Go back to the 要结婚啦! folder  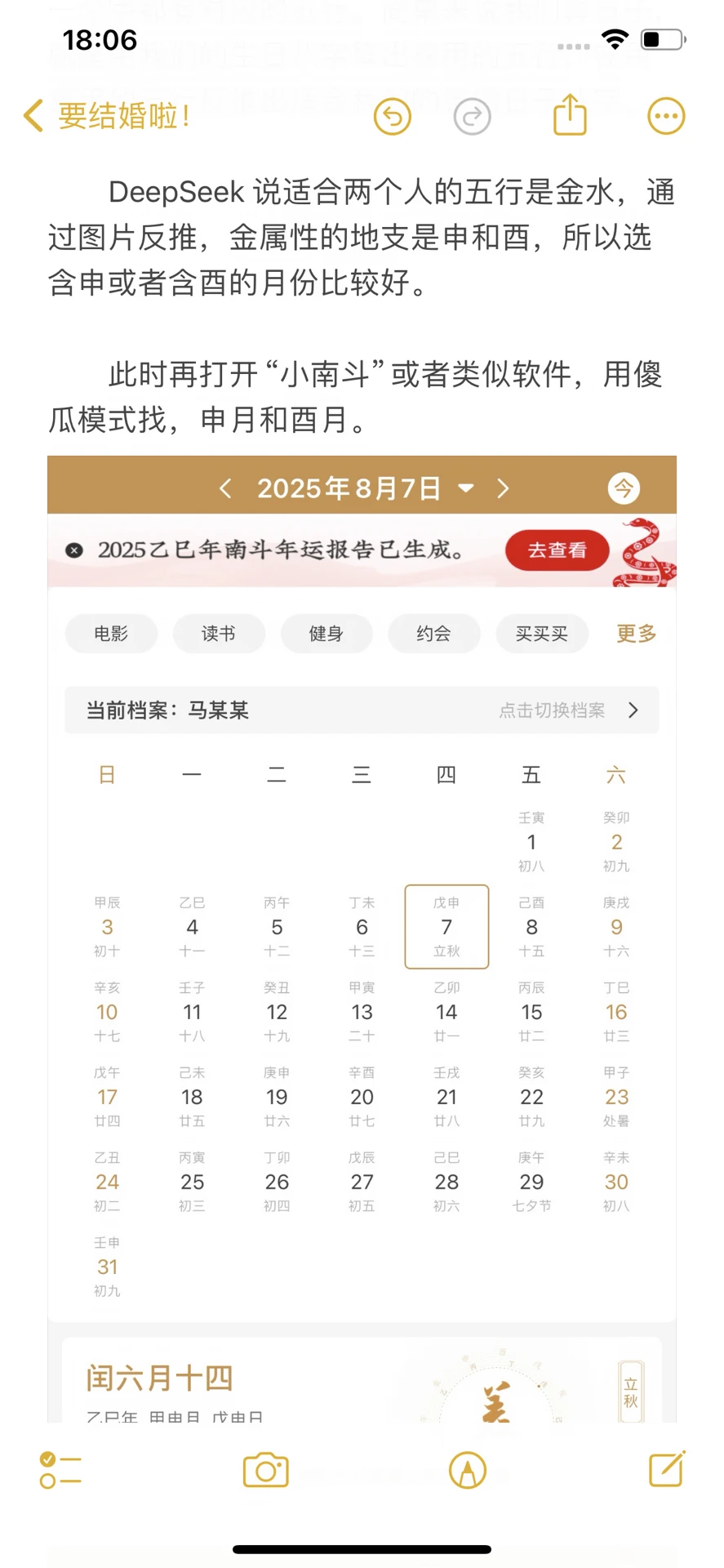(108, 116)
